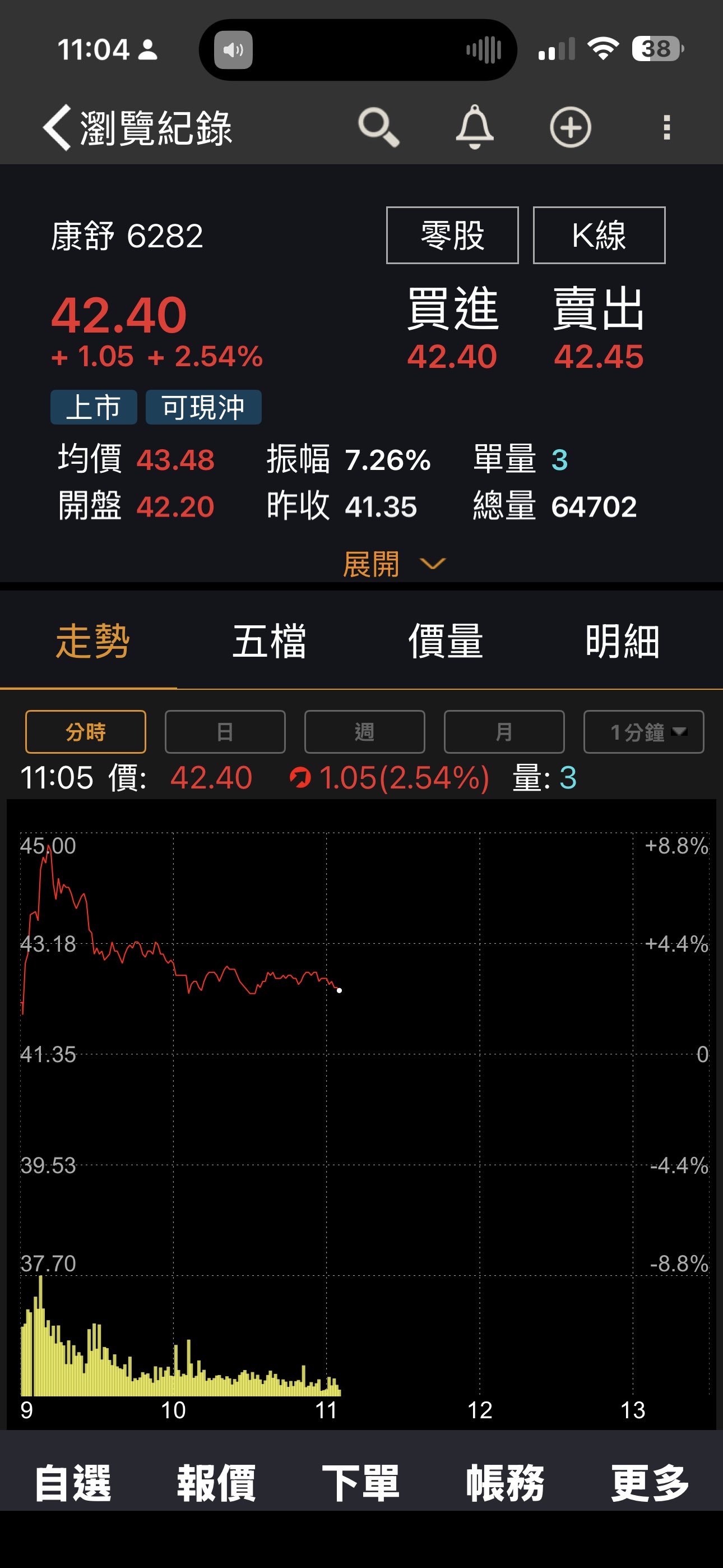Select the 月 chart period
The height and width of the screenshot is (1568, 723).
coord(504,732)
